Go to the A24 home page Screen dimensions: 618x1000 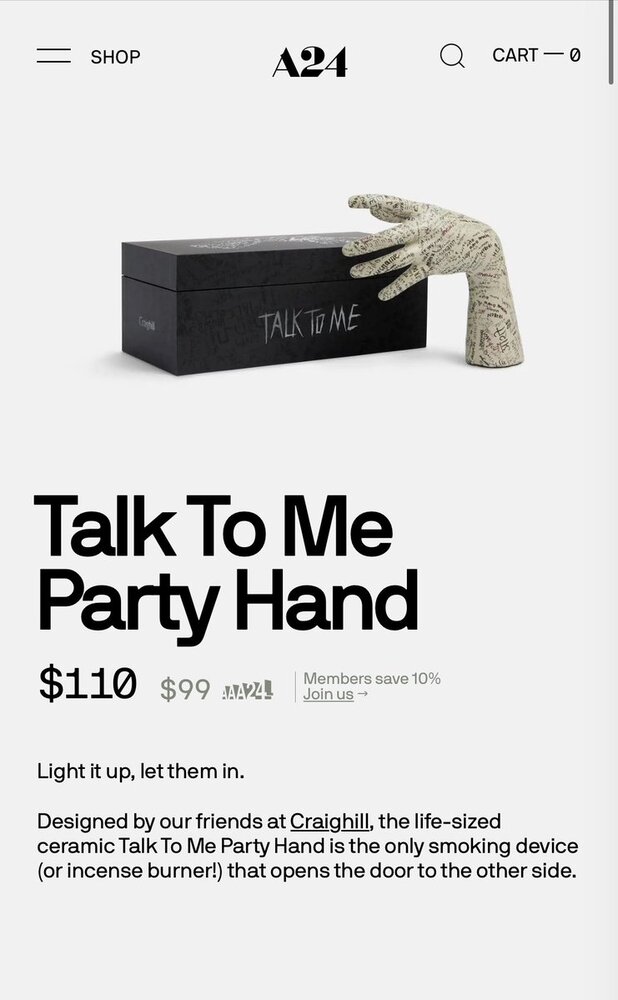click(x=309, y=62)
